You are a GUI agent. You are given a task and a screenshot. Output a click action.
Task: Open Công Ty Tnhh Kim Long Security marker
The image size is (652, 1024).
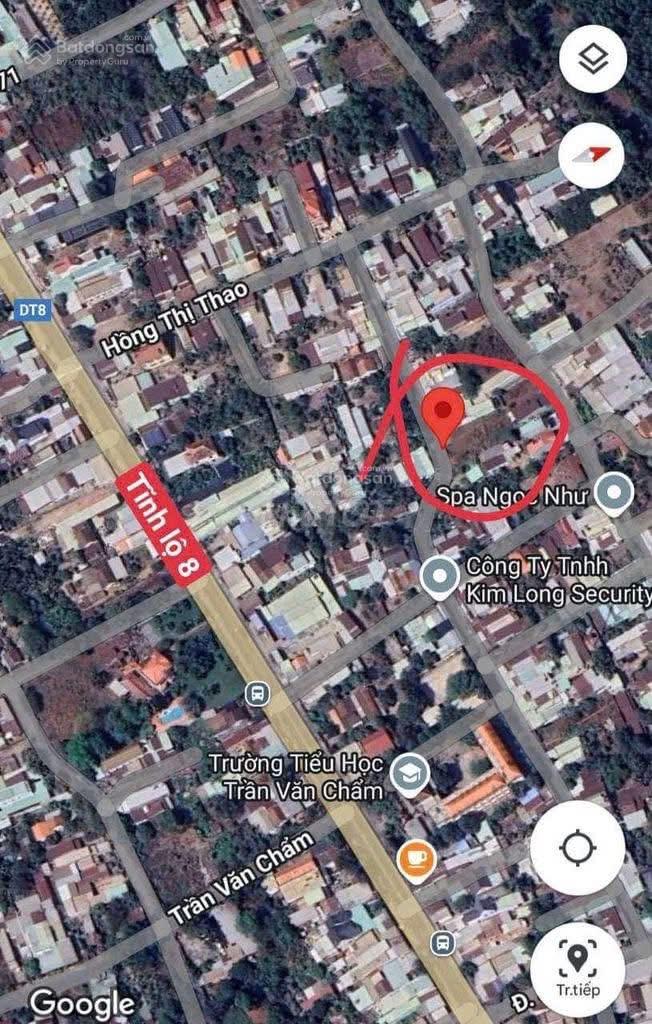[438, 577]
